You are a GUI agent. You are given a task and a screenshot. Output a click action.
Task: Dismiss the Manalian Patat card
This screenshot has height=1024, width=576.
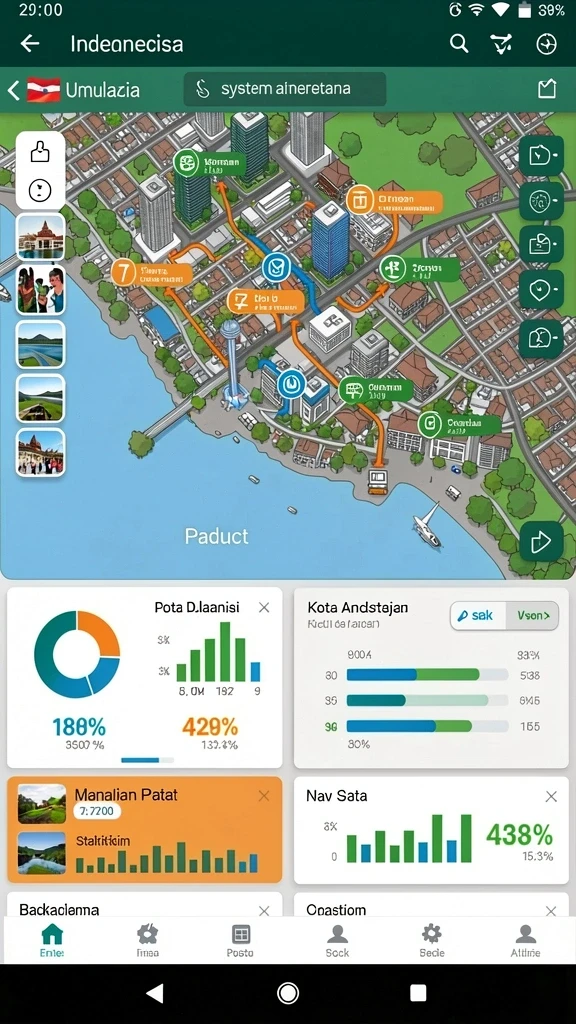tap(264, 796)
